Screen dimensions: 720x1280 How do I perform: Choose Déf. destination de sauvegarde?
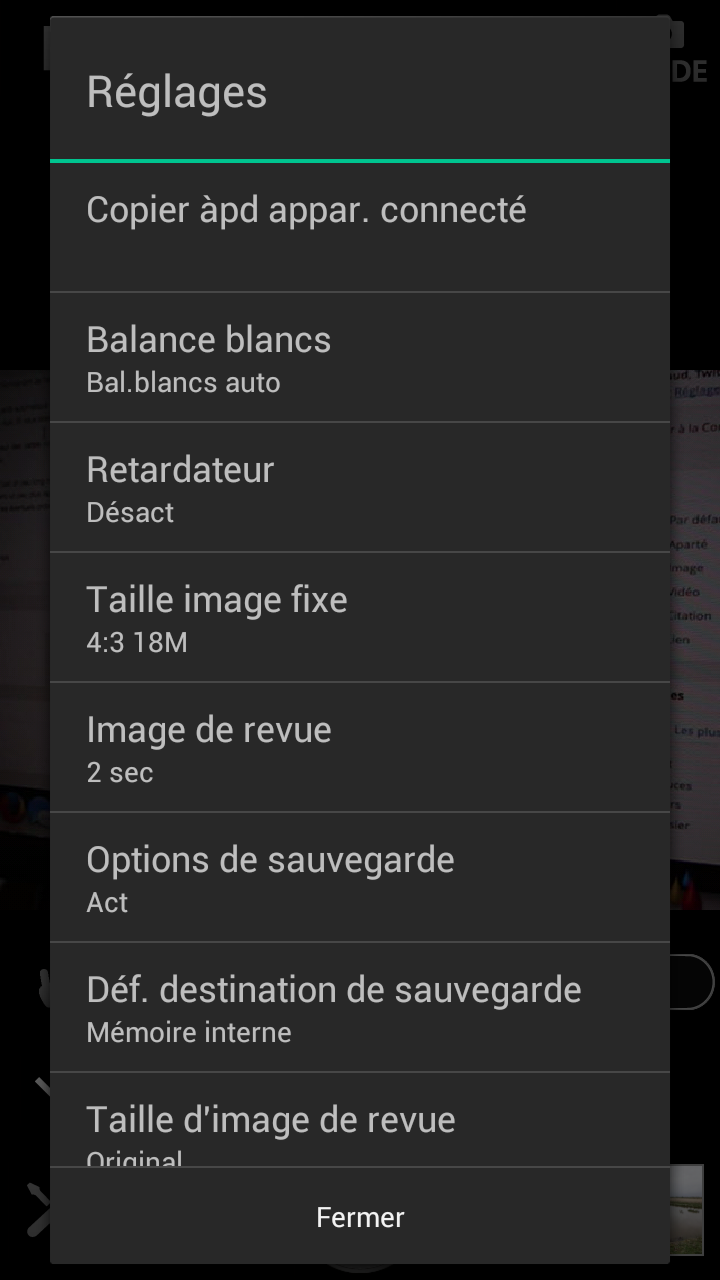(x=360, y=1007)
